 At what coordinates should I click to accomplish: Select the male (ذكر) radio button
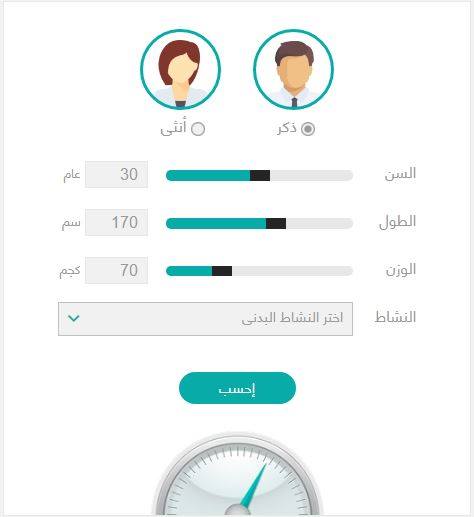point(308,129)
